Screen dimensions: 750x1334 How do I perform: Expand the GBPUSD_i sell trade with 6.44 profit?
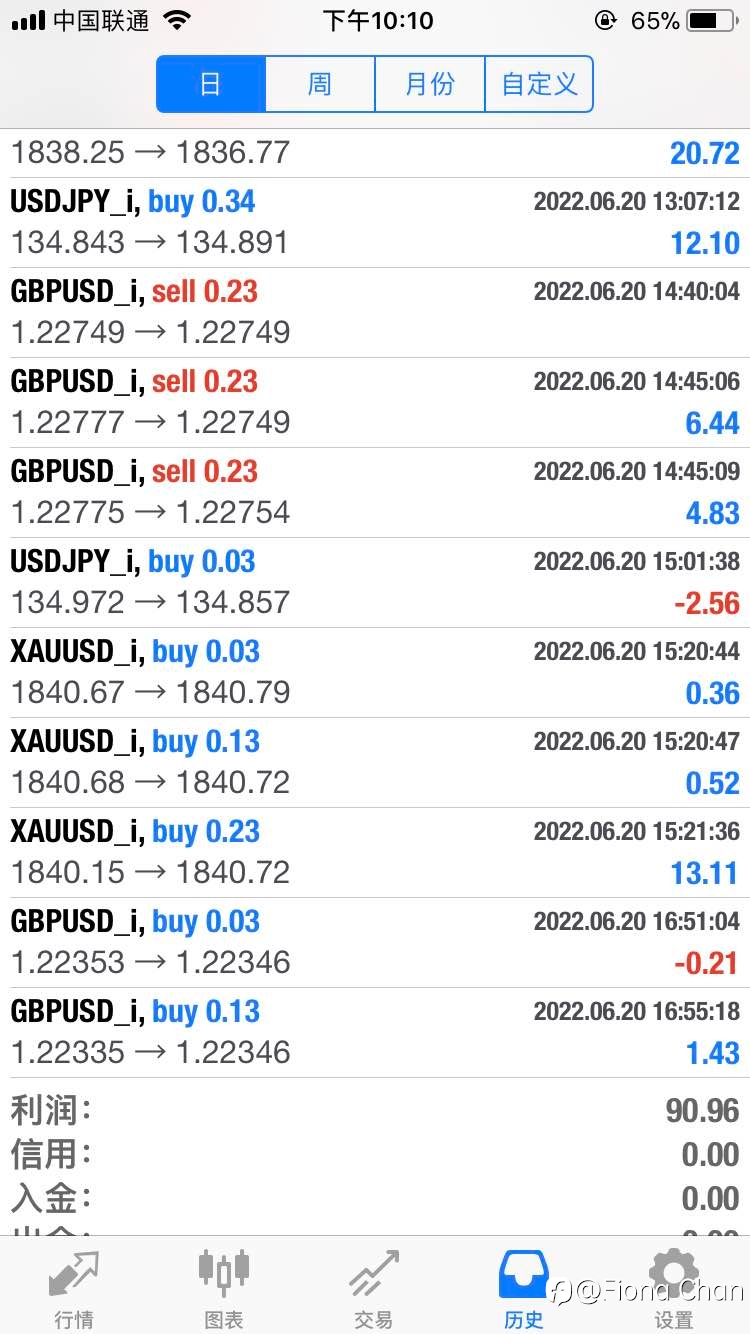coord(375,403)
